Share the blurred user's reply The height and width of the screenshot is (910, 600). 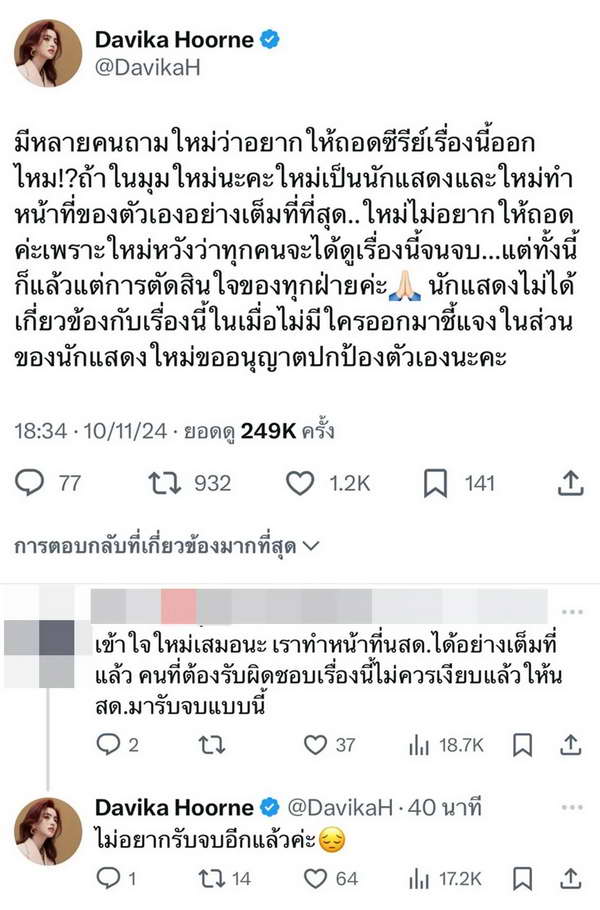coord(570,744)
